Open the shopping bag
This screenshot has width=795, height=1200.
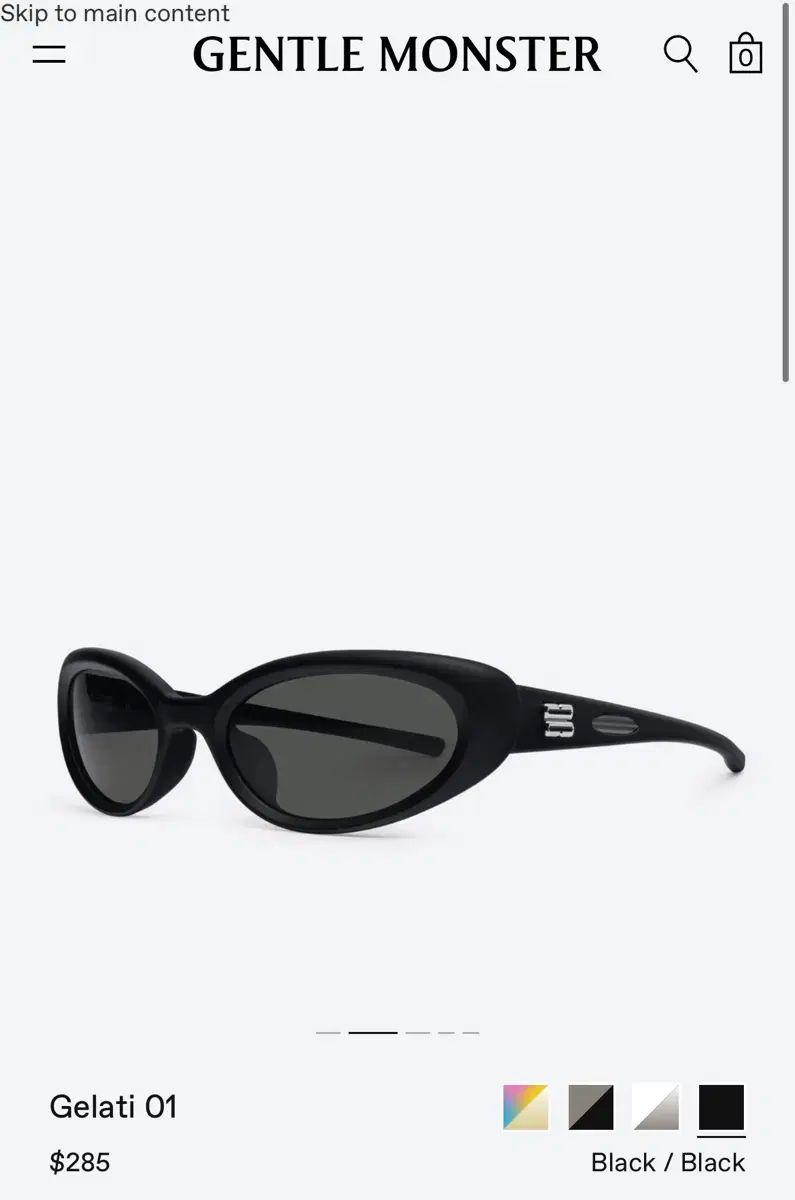point(745,54)
